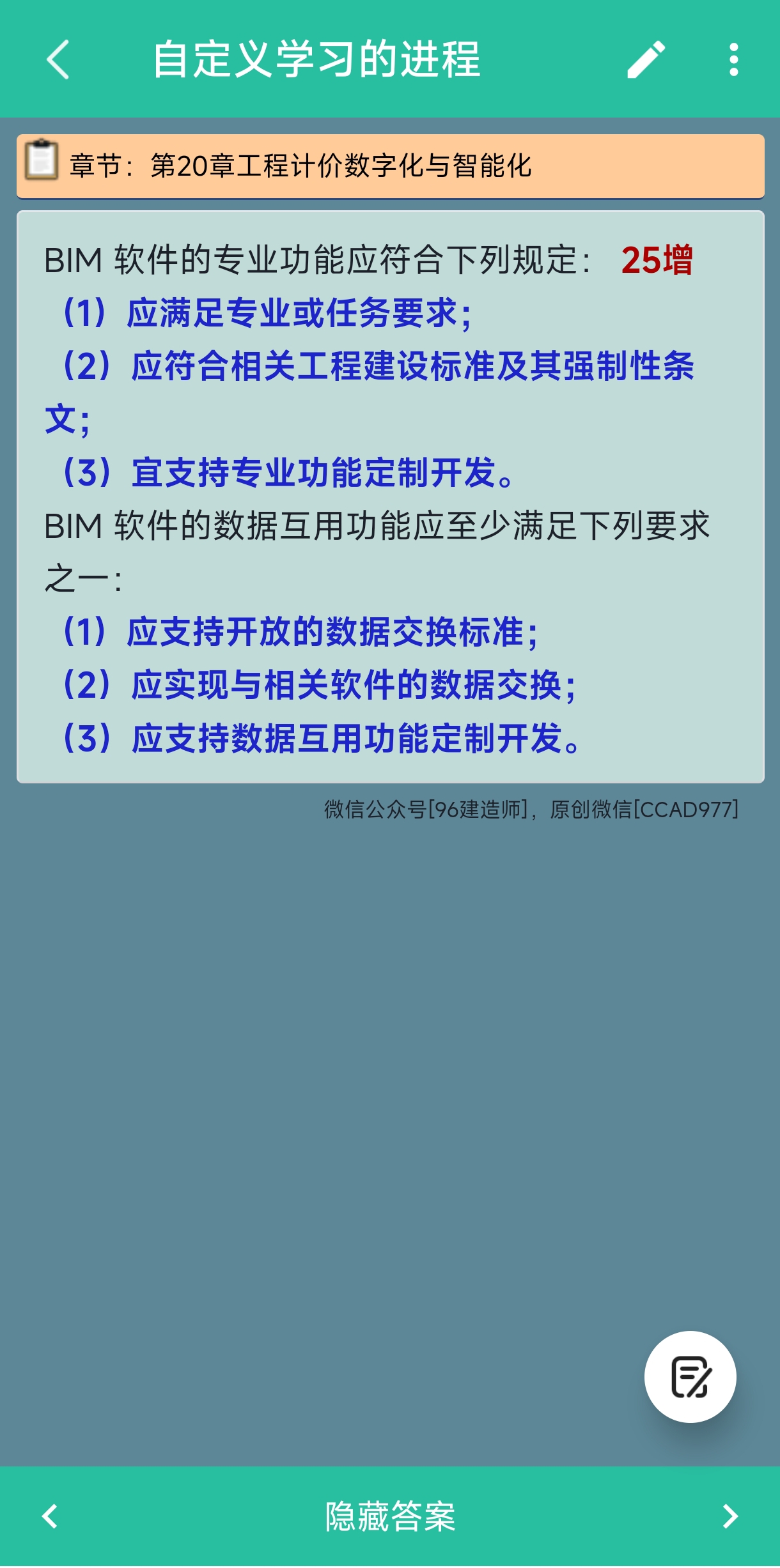Tap the pencil edit icon
The height and width of the screenshot is (1568, 780).
click(646, 59)
